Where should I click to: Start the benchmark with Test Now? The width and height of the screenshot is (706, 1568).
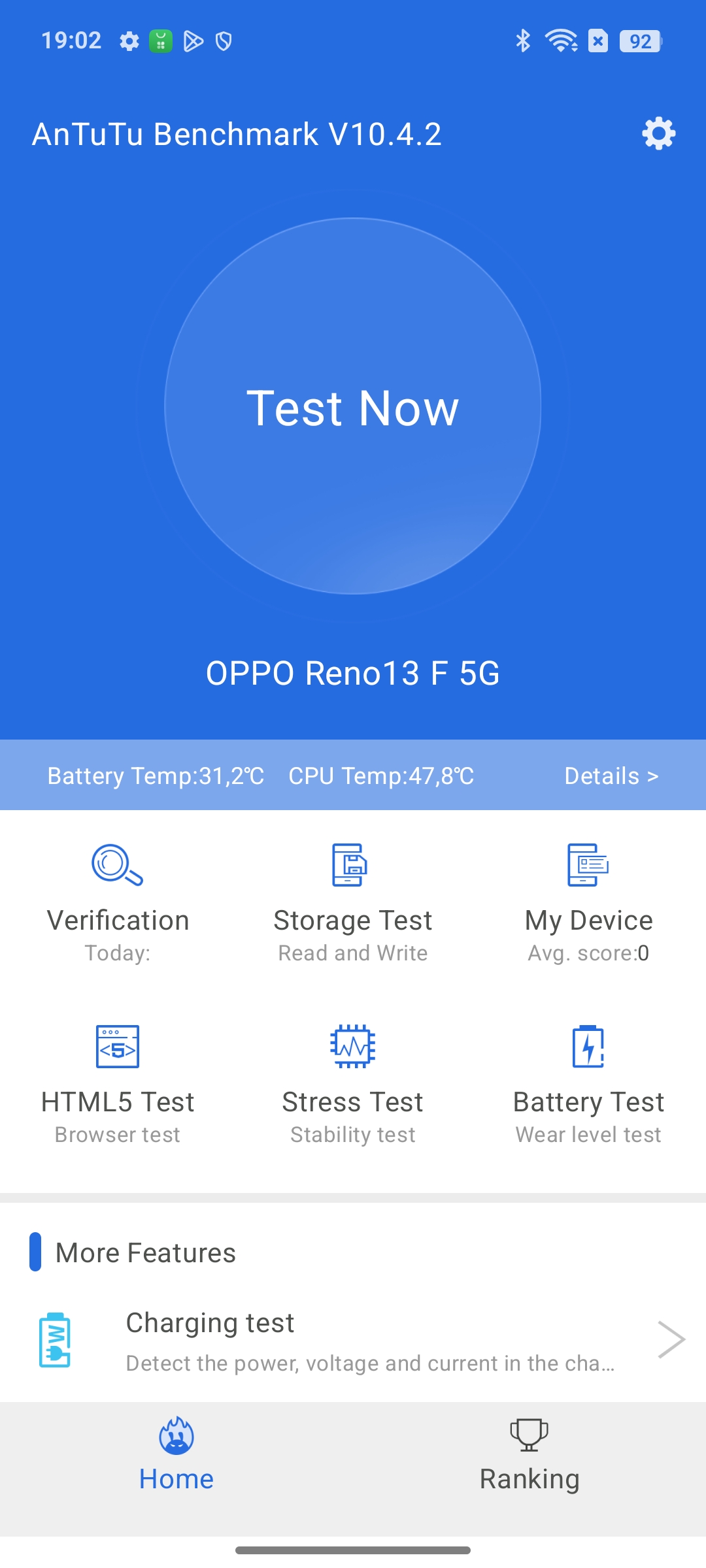coord(353,406)
